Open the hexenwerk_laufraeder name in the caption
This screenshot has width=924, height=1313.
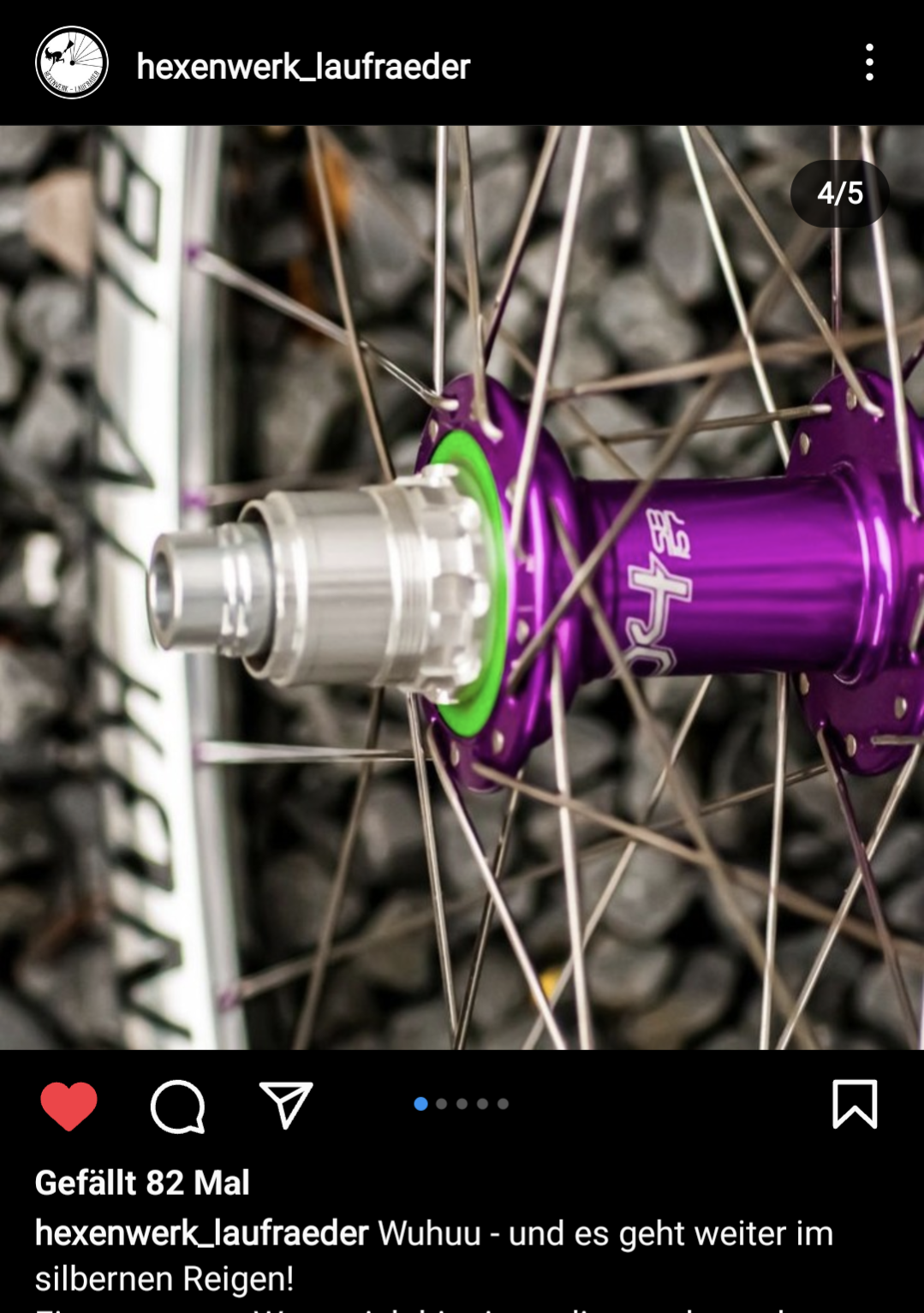[x=201, y=1233]
